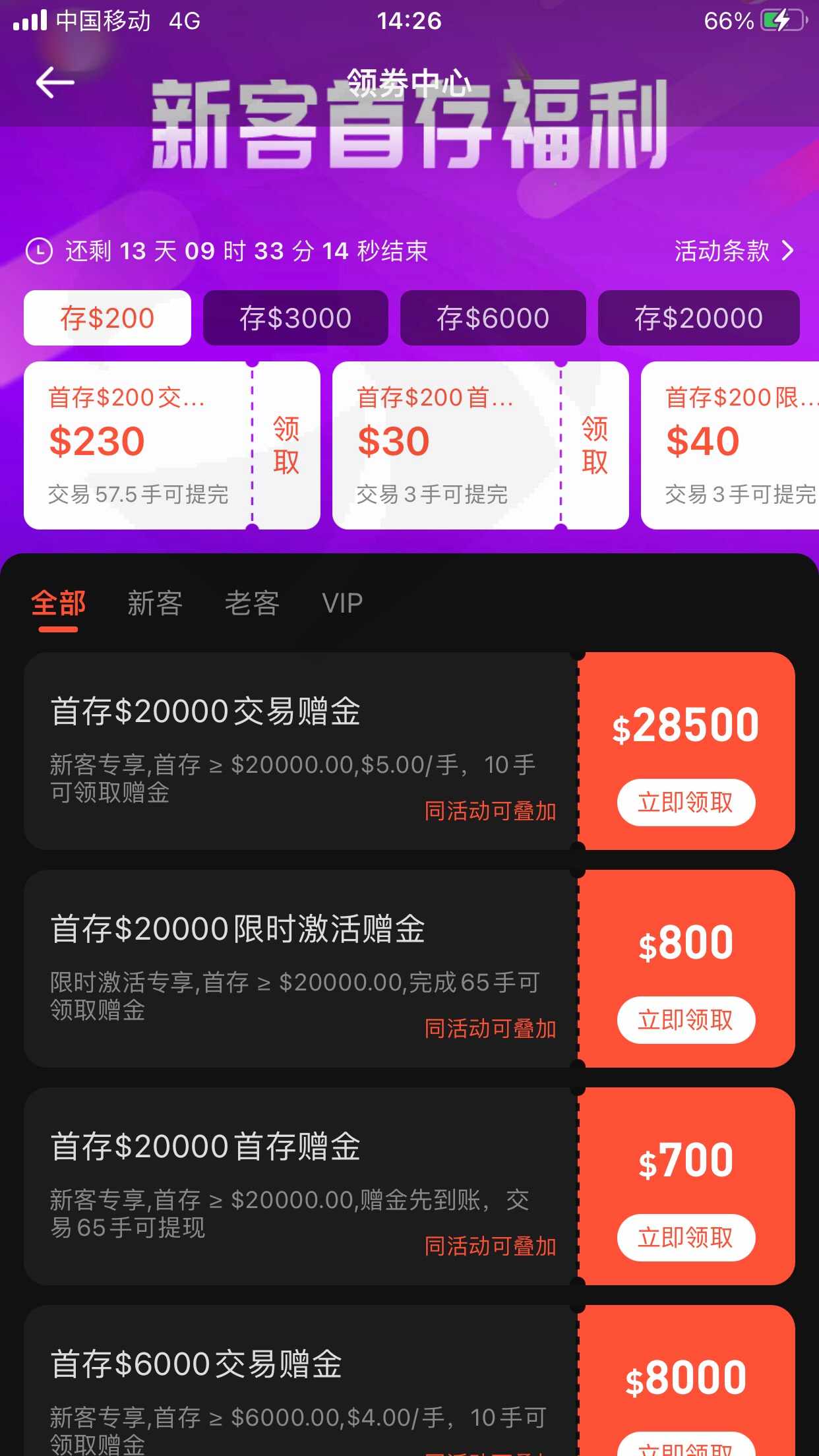The image size is (819, 1456).
Task: Switch to the 新客 tab
Action: pos(155,603)
